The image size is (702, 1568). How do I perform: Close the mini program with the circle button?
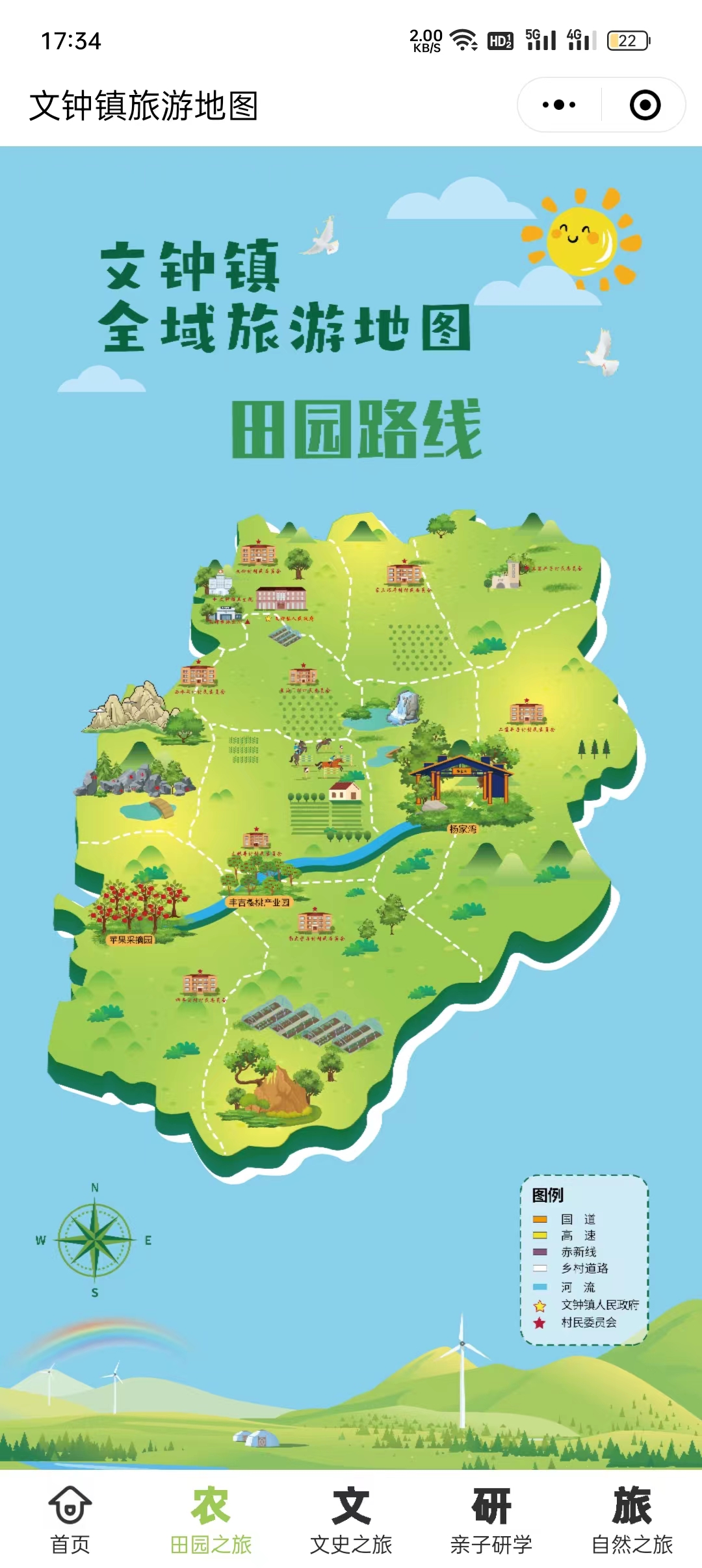pos(645,105)
